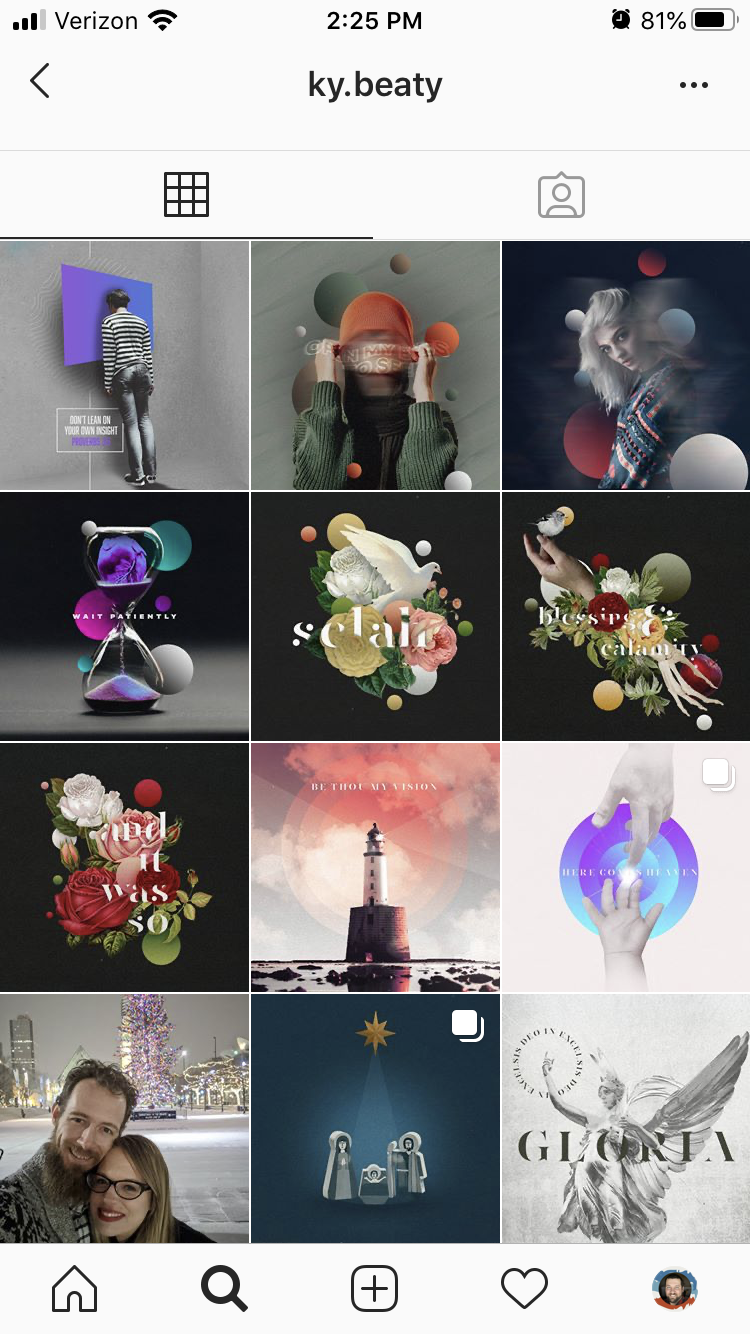
Task: Open the 'Don't lean on your own insight' post
Action: (124, 365)
